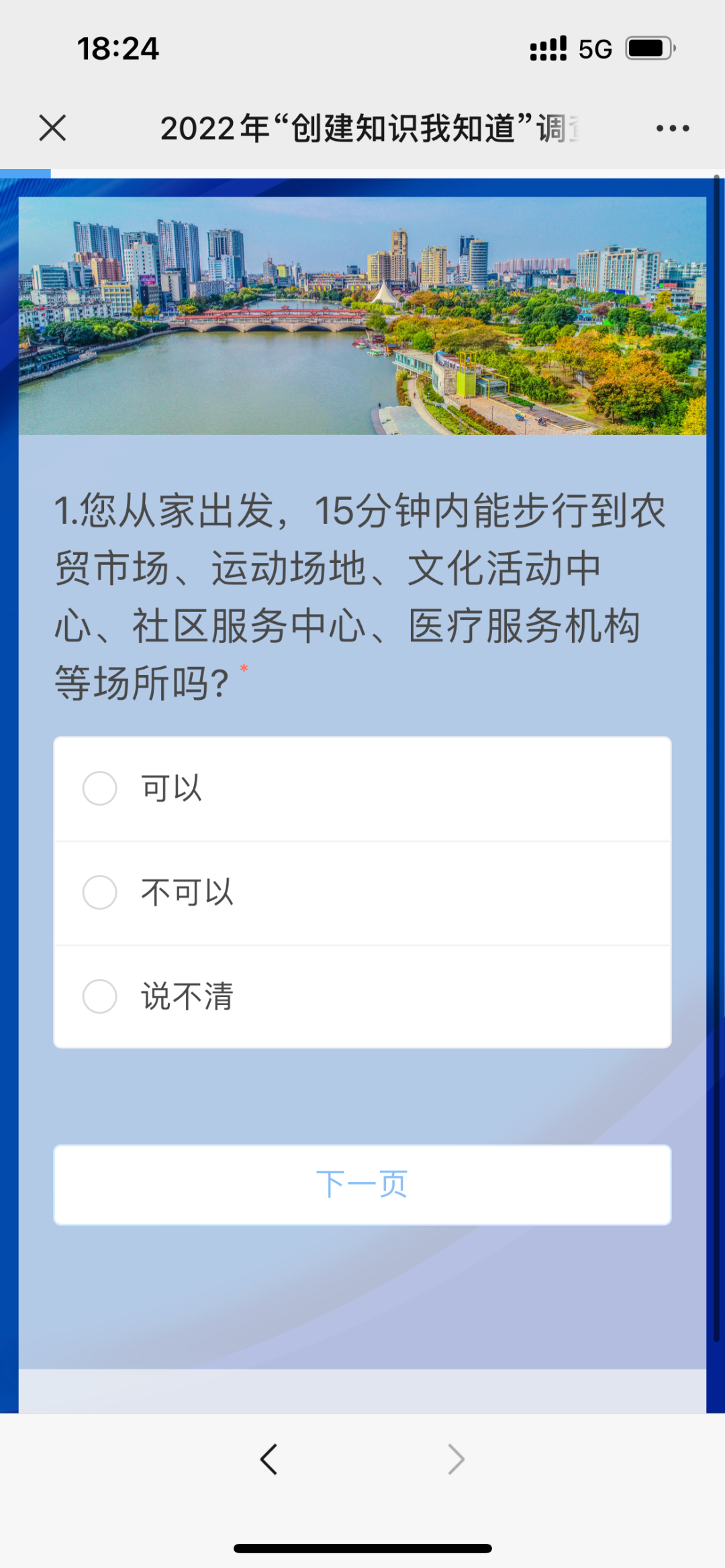Close the survey page with the X icon
Image resolution: width=725 pixels, height=1568 pixels.
point(52,127)
